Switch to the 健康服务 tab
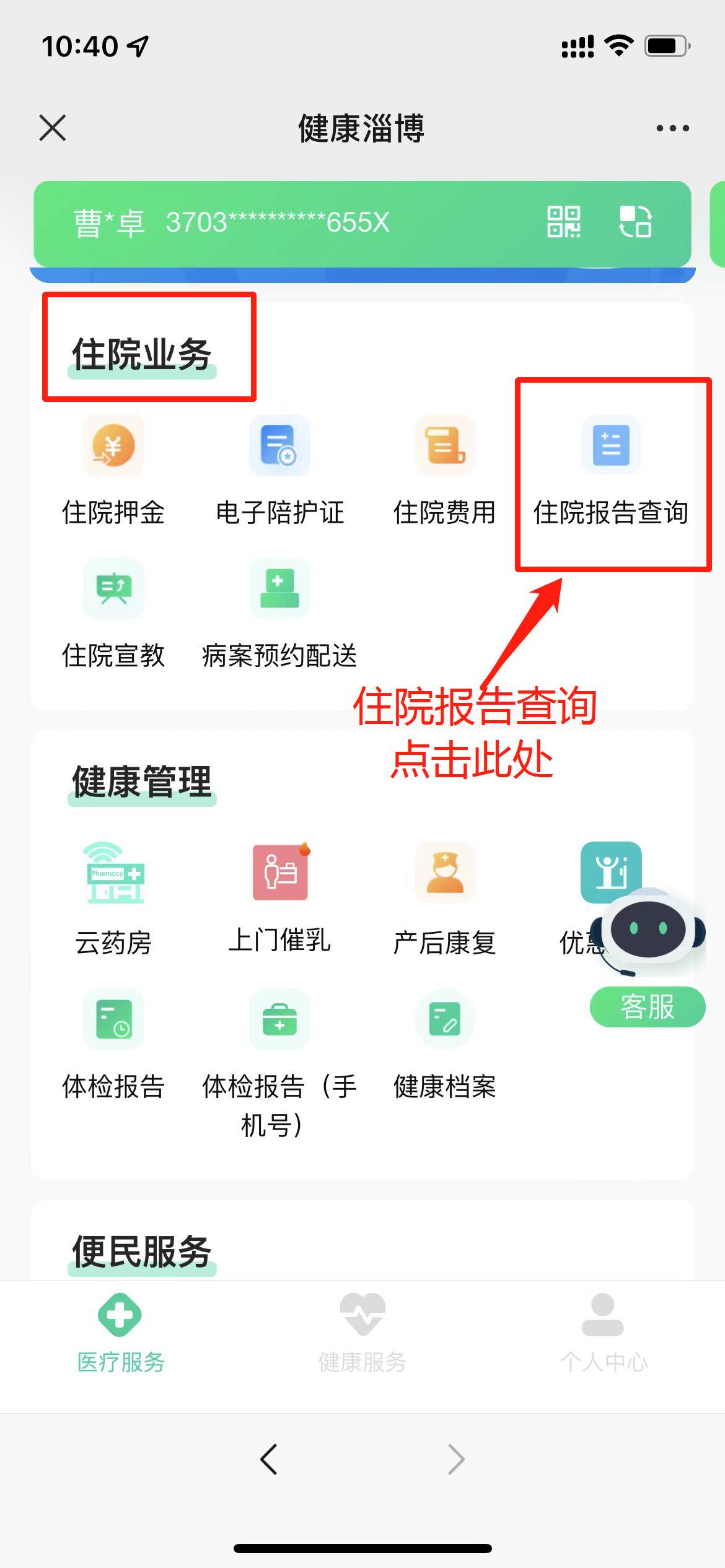The width and height of the screenshot is (725, 1568). click(x=362, y=1333)
